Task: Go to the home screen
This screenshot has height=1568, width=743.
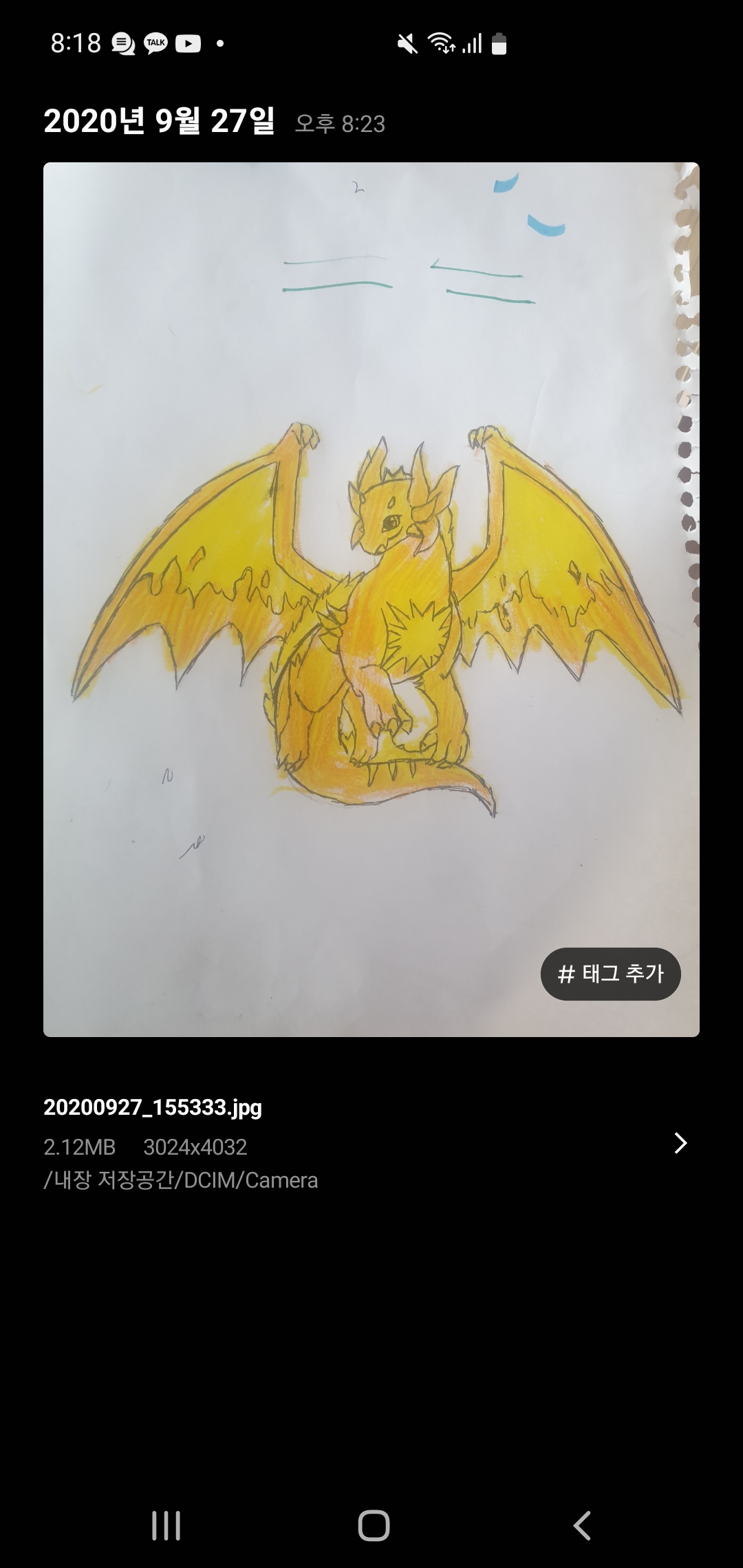Action: (x=374, y=1525)
